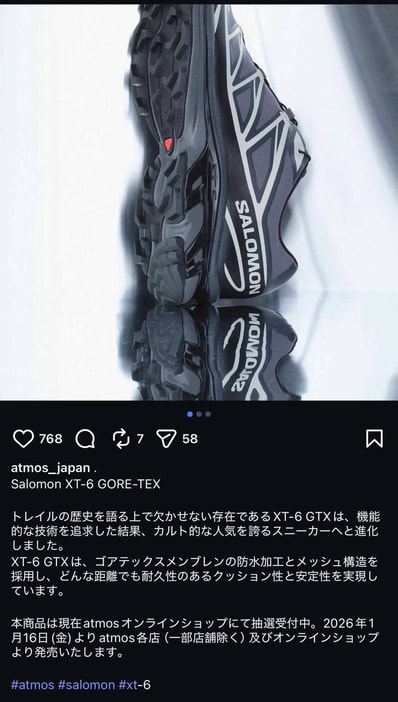Open comments on the Salomon XT-6 post
This screenshot has width=398, height=702.
(x=85, y=439)
